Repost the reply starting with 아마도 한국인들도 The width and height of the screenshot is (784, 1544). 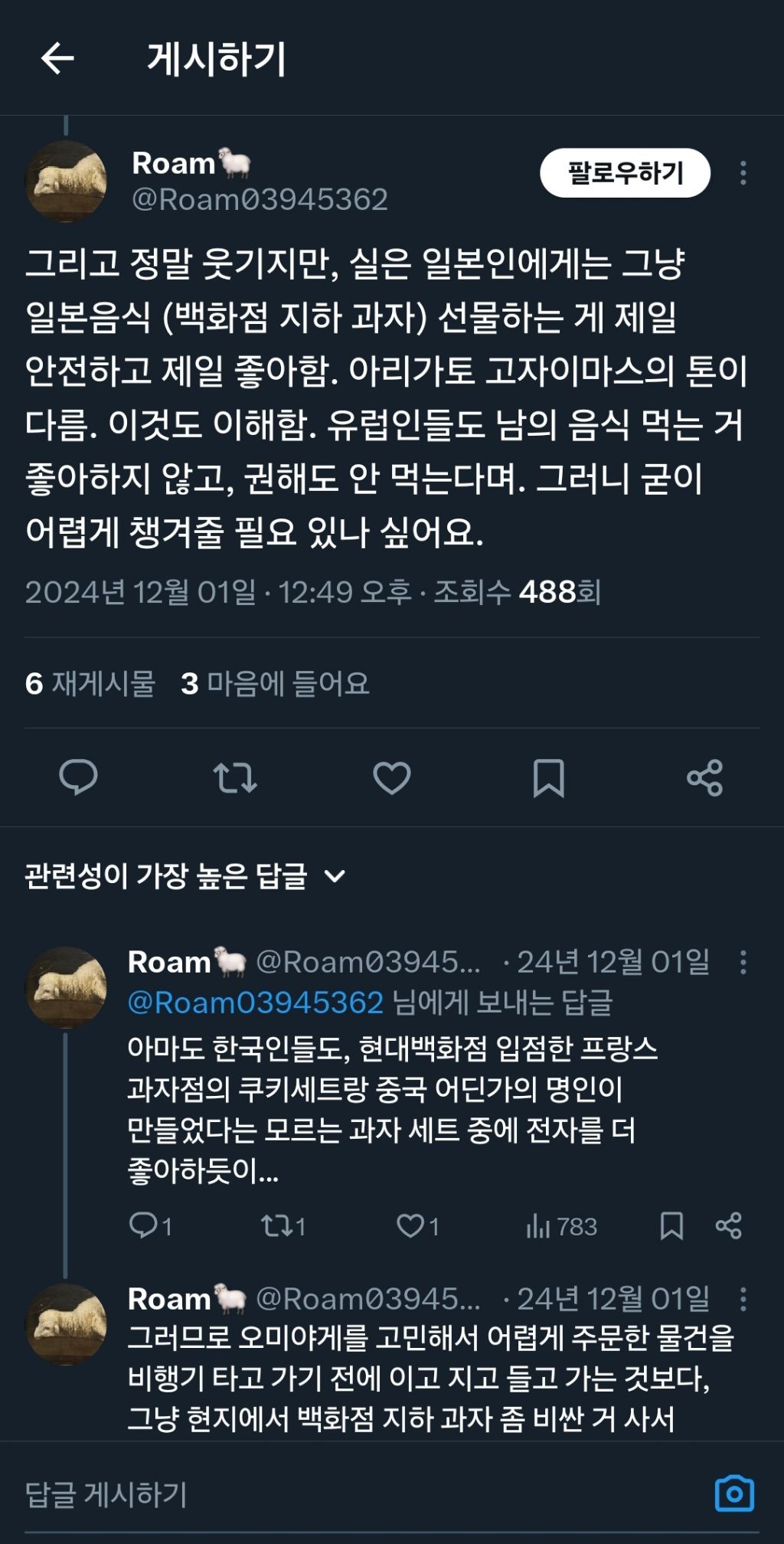(x=283, y=1226)
